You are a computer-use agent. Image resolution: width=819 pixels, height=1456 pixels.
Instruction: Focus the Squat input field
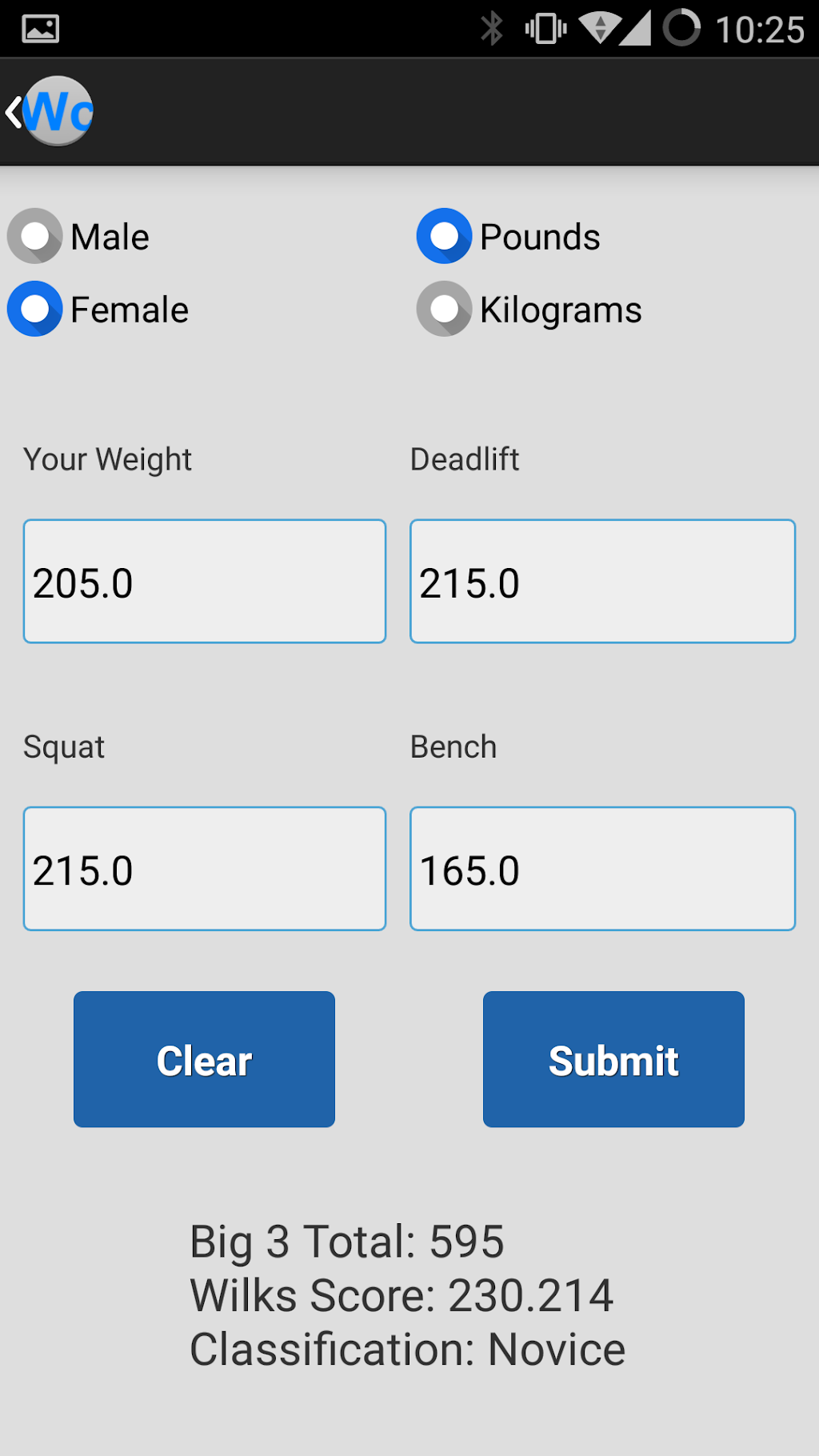click(x=205, y=869)
